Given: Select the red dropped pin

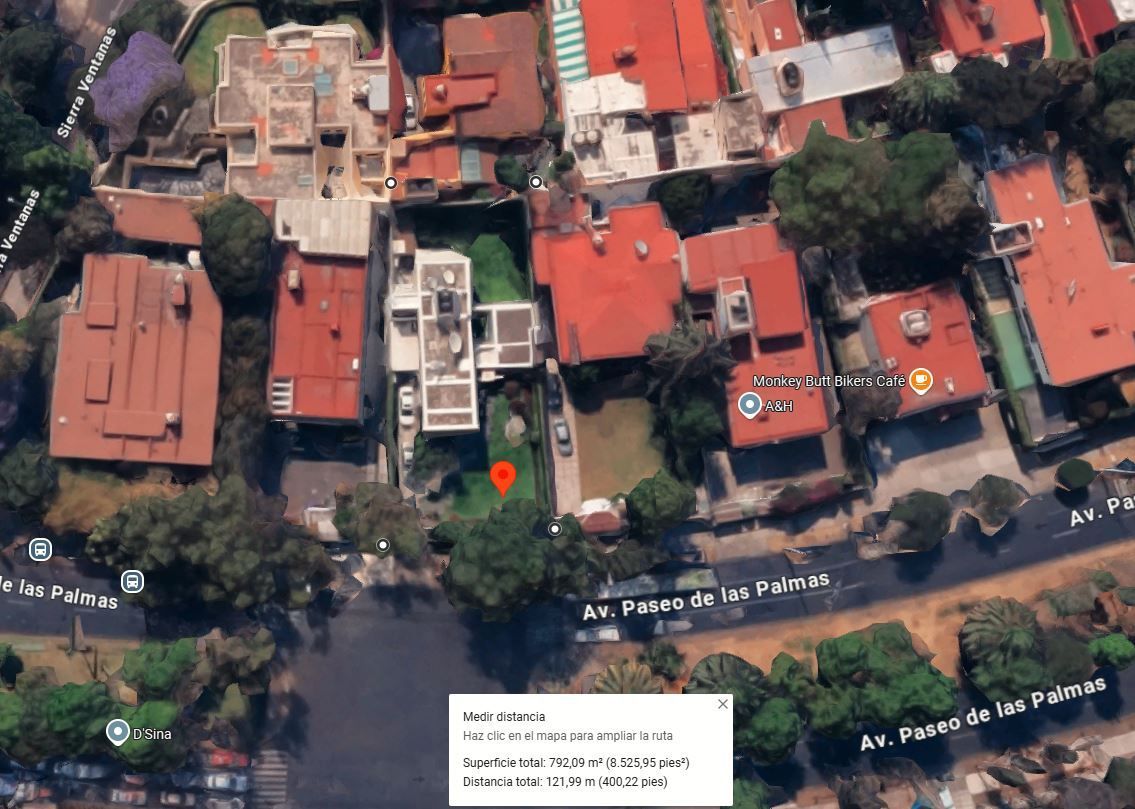Looking at the screenshot, I should point(503,479).
